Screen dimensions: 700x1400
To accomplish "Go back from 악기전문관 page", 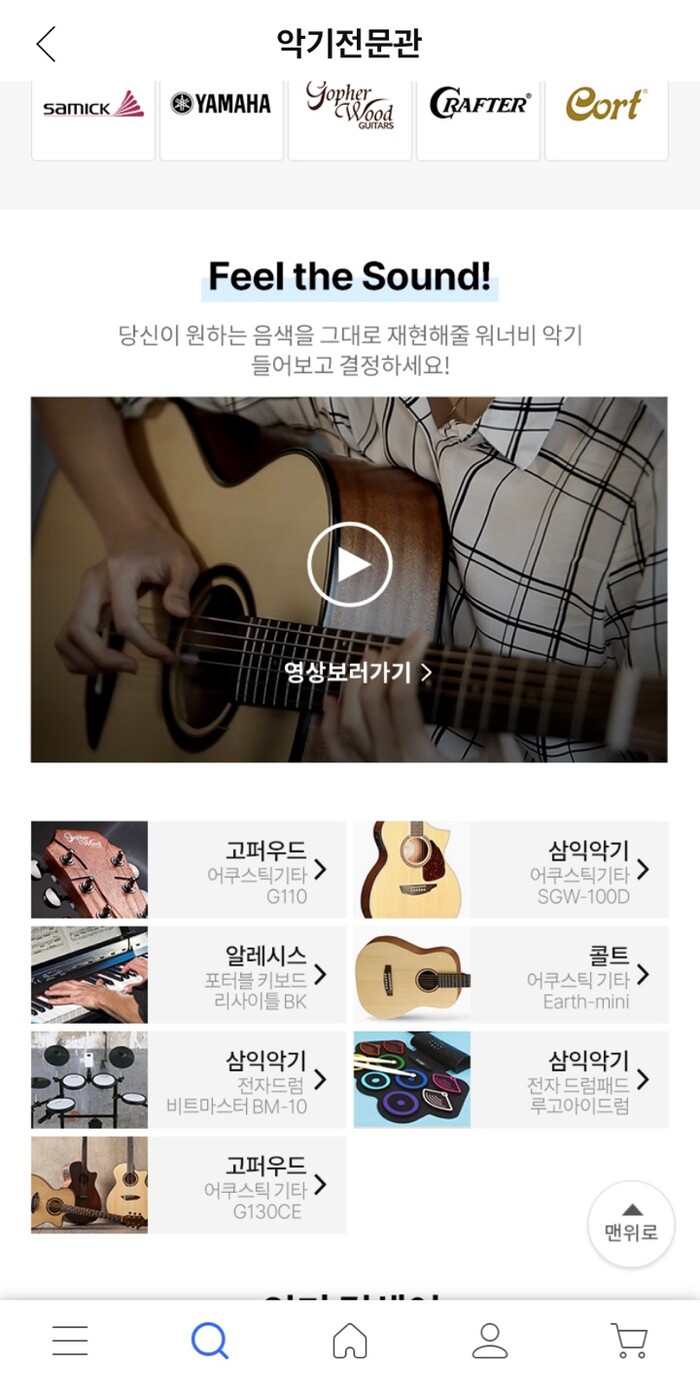I will [x=46, y=44].
